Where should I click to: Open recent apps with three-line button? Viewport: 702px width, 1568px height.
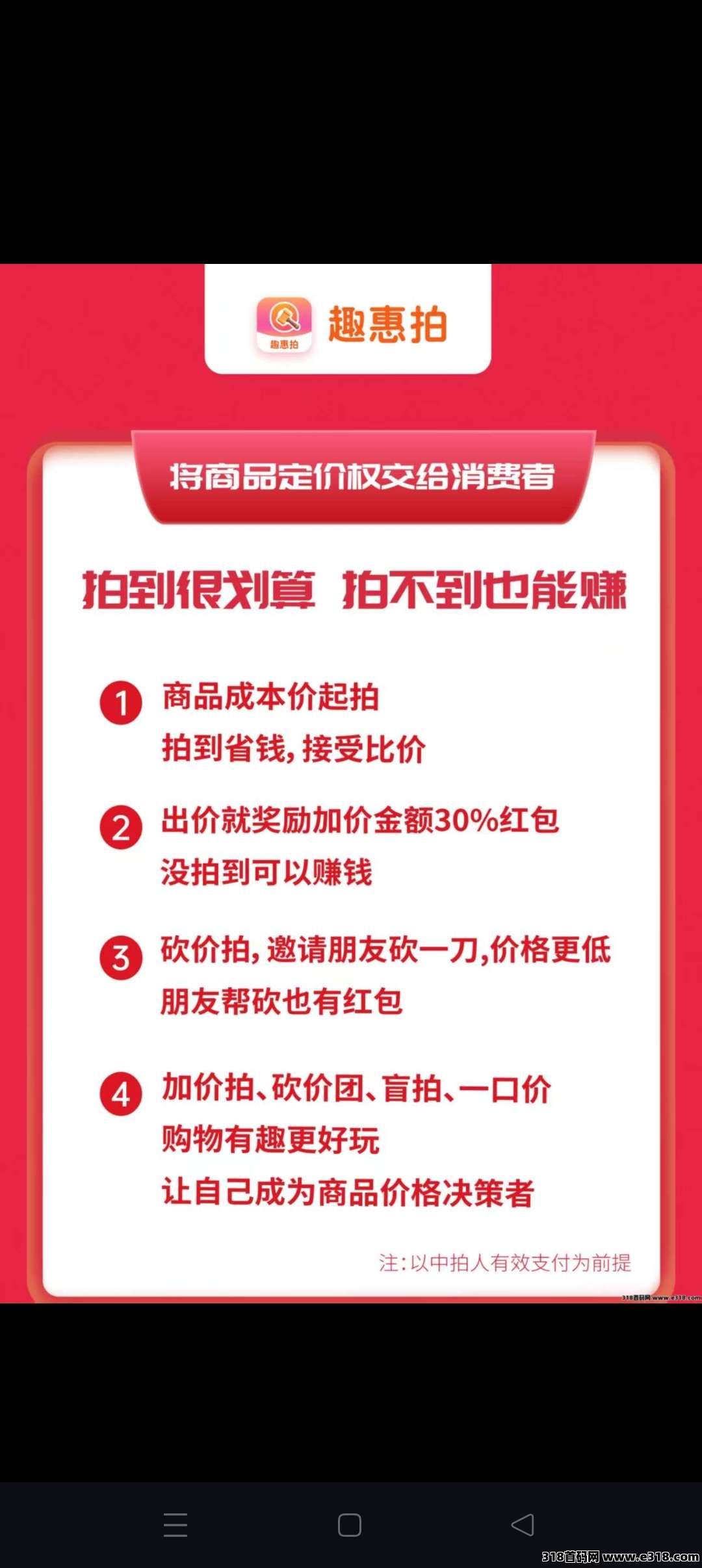[175, 1524]
